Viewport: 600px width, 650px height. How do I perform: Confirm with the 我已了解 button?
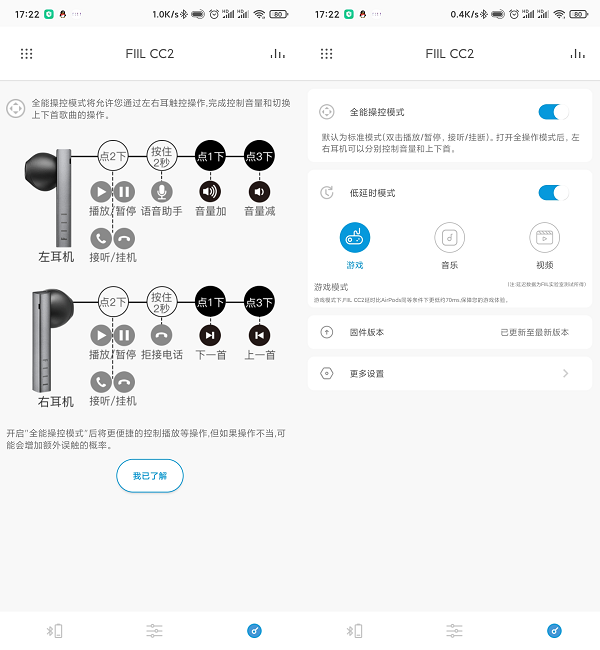click(x=149, y=476)
